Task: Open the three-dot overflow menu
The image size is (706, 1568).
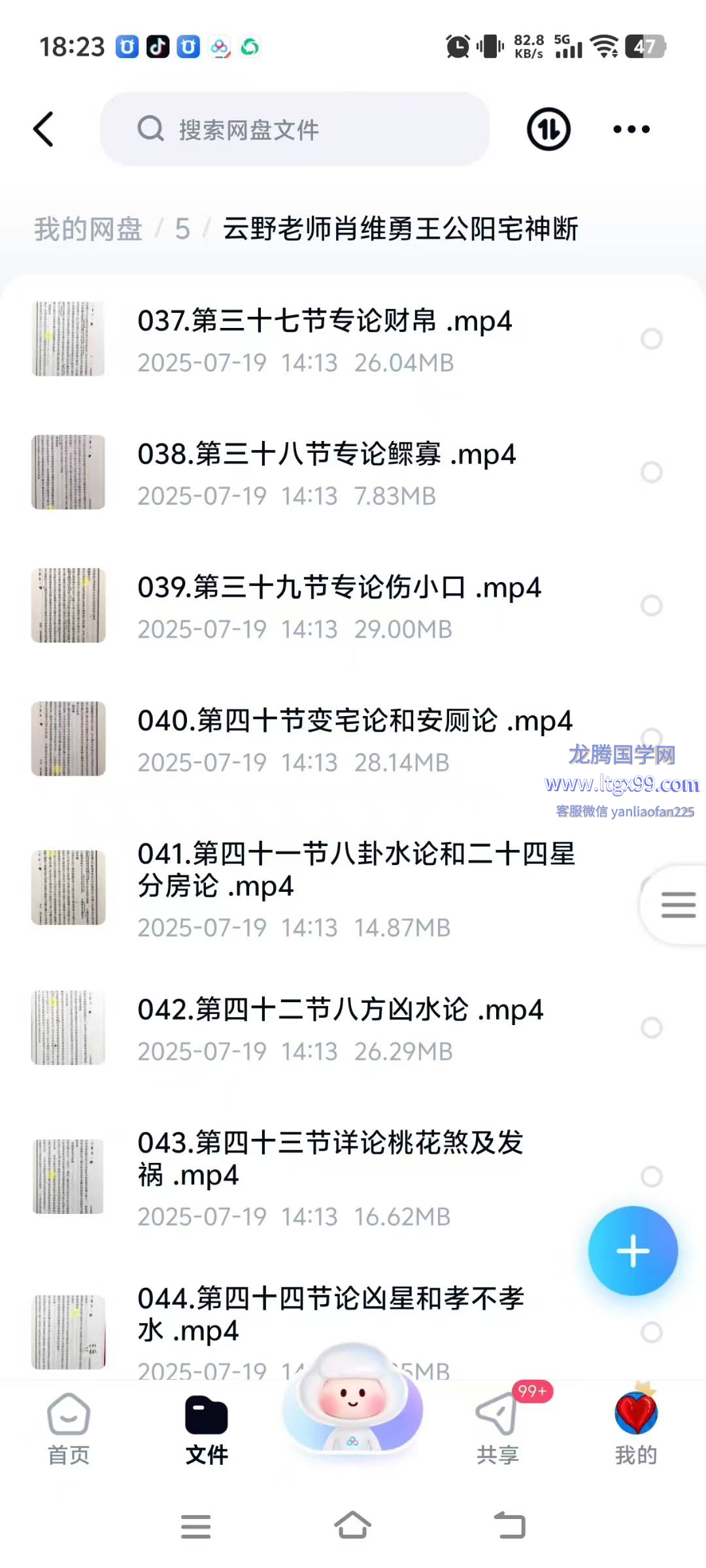Action: (x=631, y=129)
